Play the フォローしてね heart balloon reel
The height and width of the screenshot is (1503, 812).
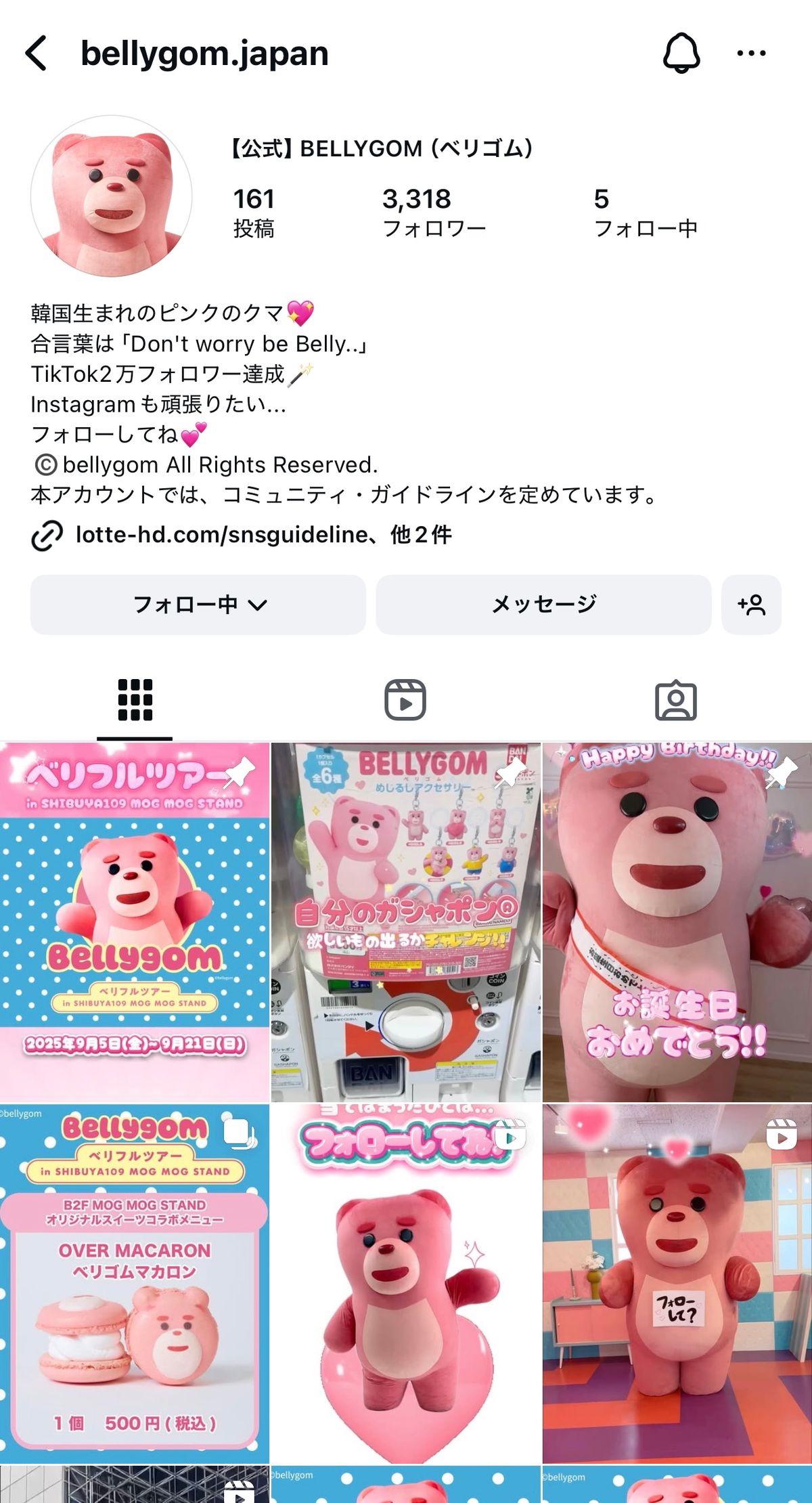coord(406,1284)
